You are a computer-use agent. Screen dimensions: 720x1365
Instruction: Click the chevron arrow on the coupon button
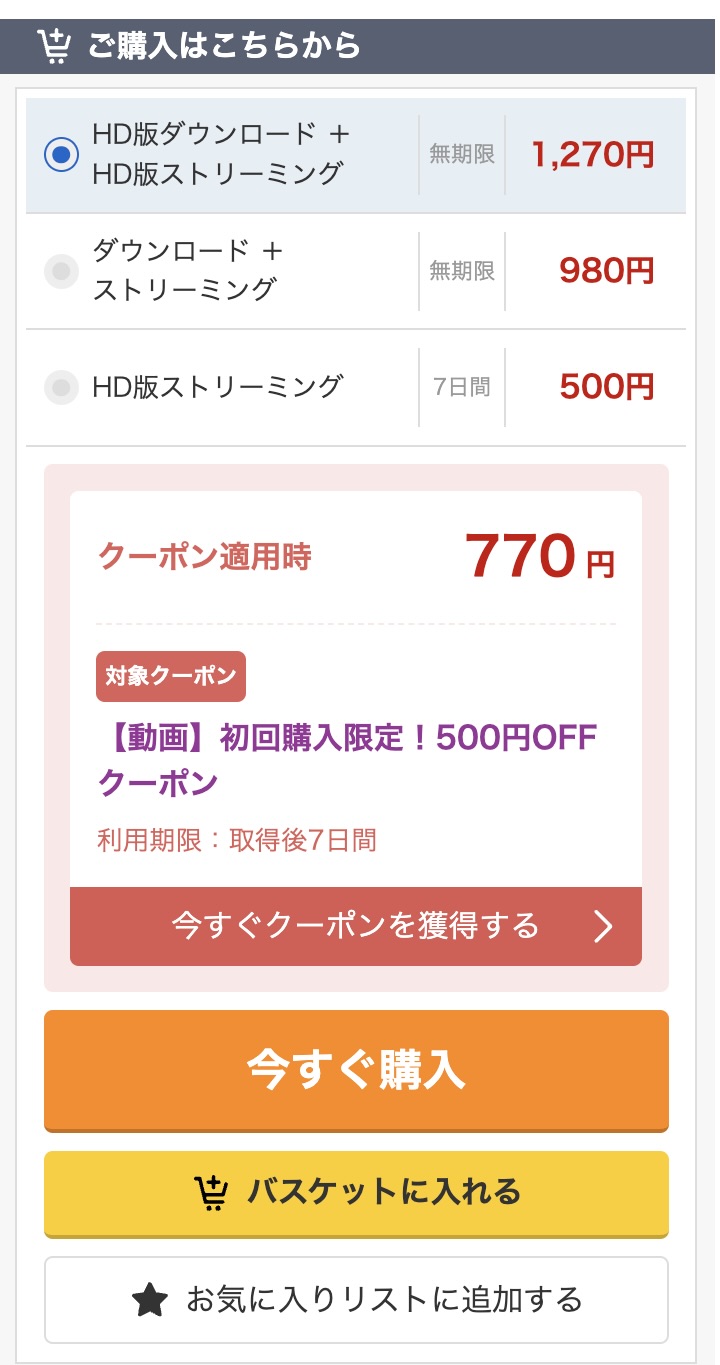[603, 927]
